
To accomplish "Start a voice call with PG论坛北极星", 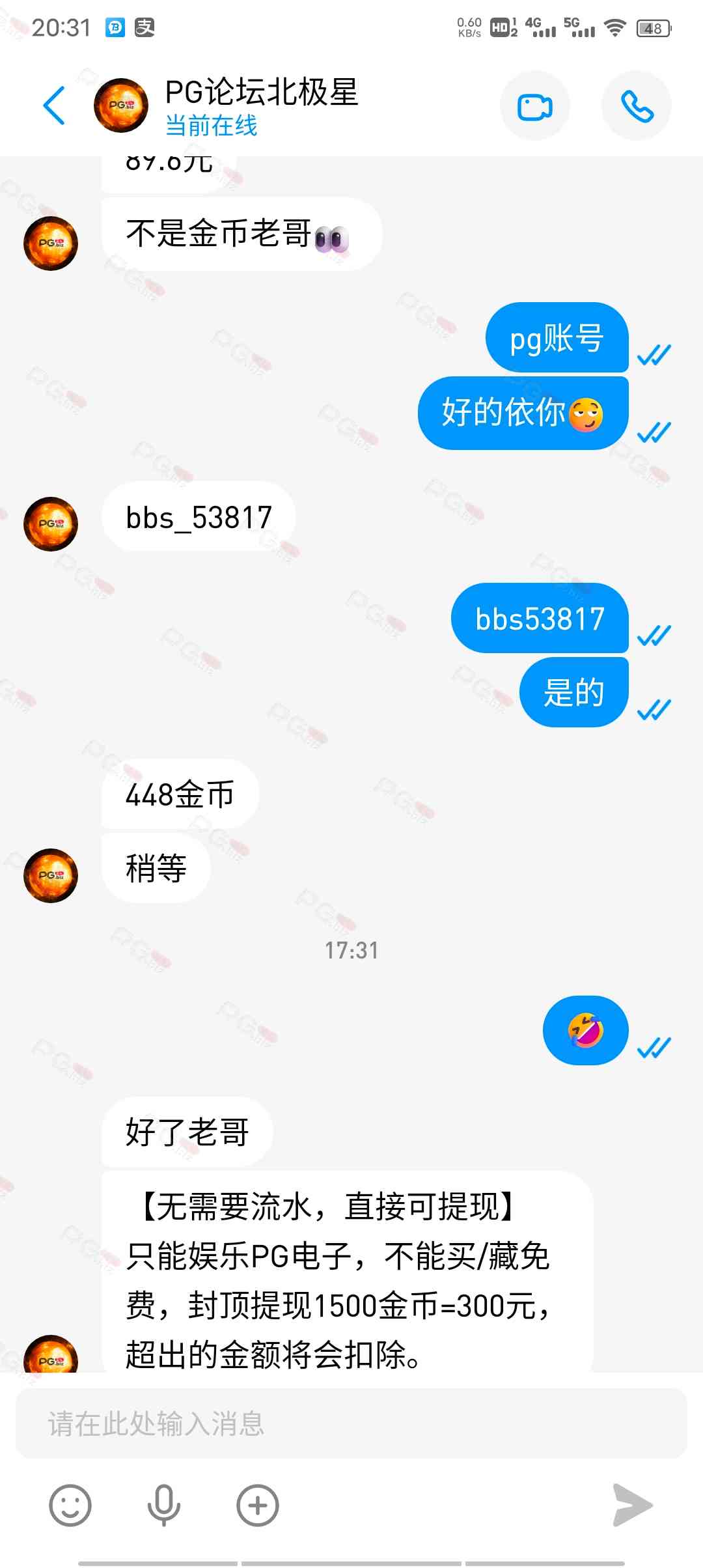I will click(636, 106).
